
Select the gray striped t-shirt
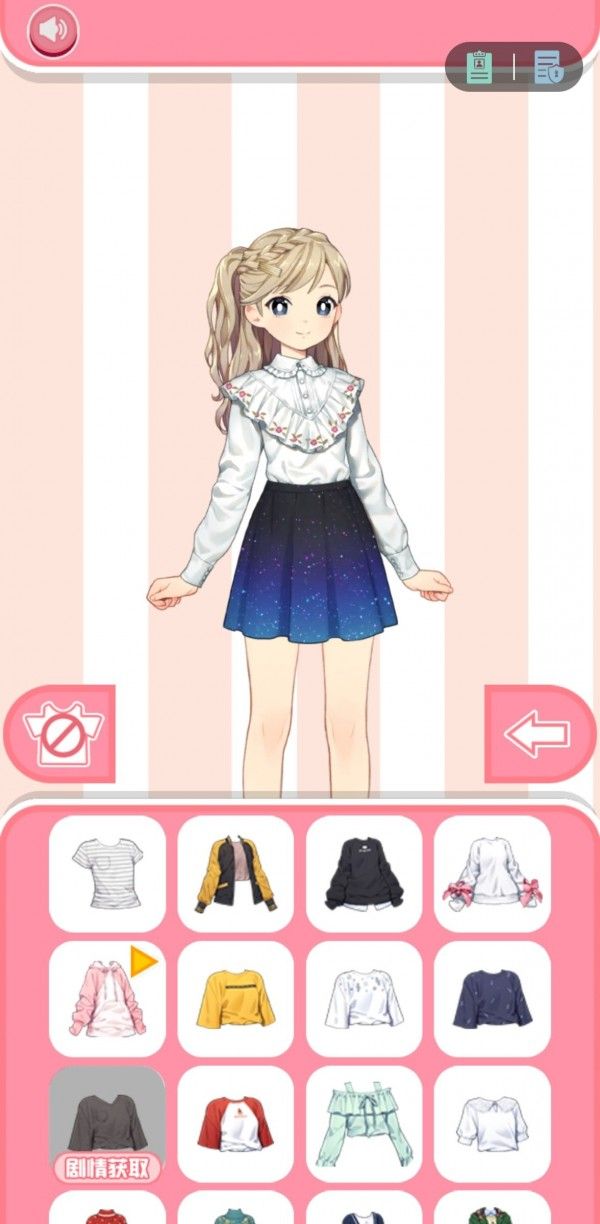[x=107, y=873]
